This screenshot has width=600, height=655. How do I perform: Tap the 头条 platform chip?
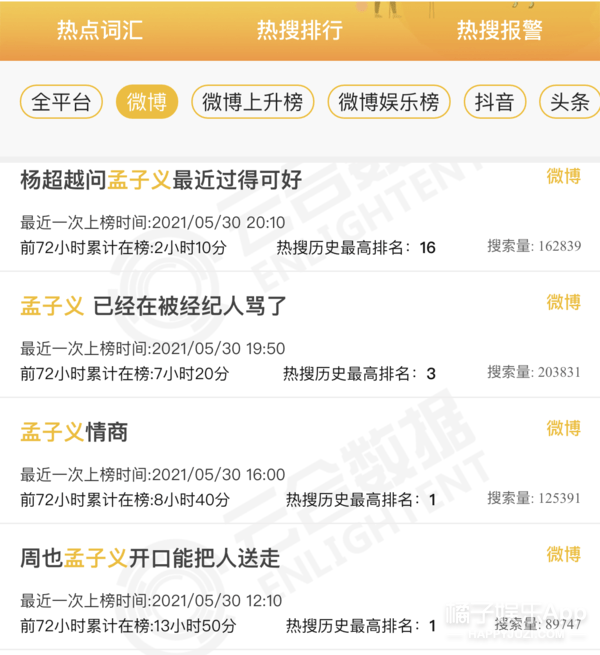566,102
